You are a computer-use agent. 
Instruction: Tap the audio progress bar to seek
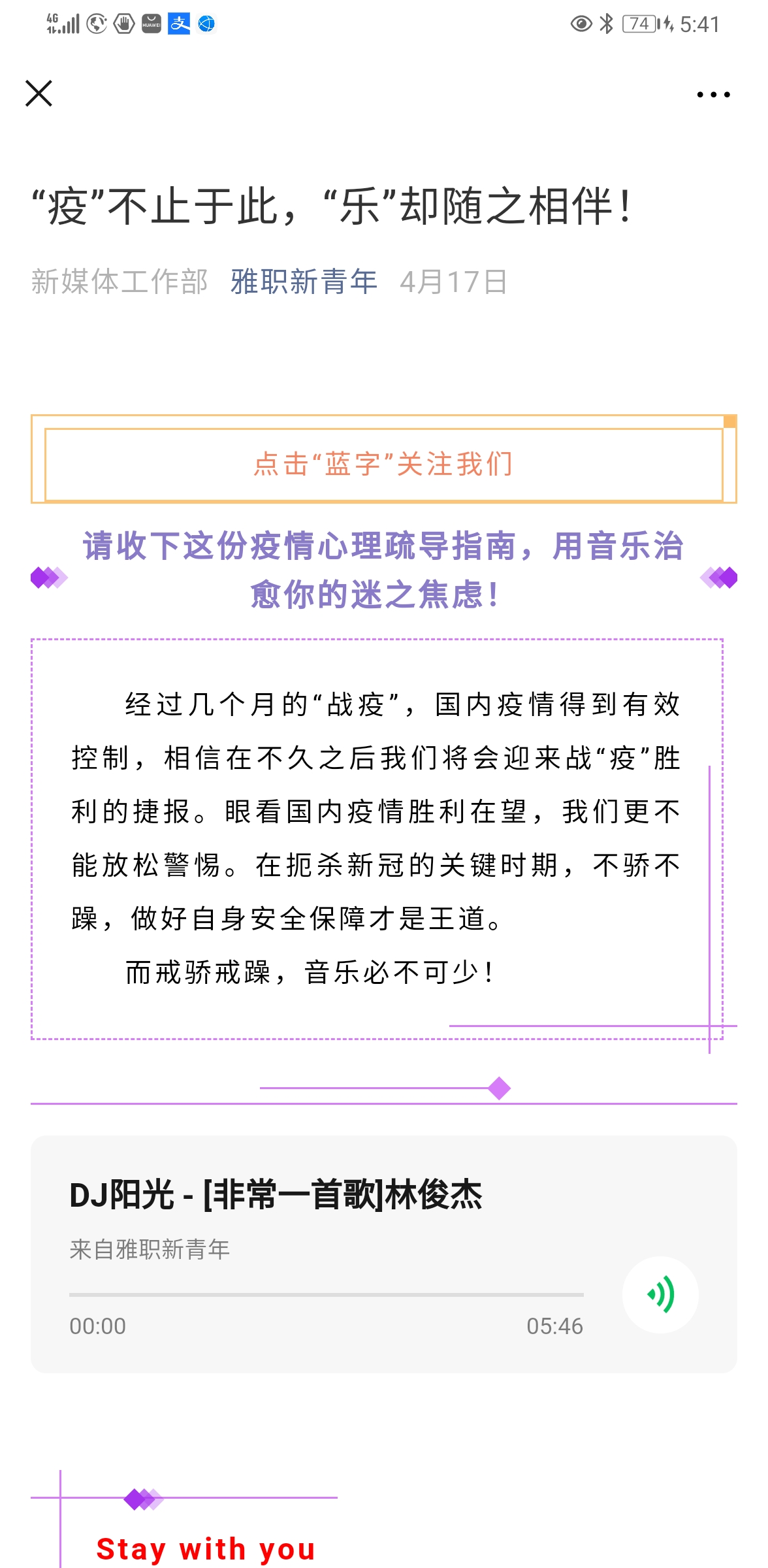(x=327, y=1294)
